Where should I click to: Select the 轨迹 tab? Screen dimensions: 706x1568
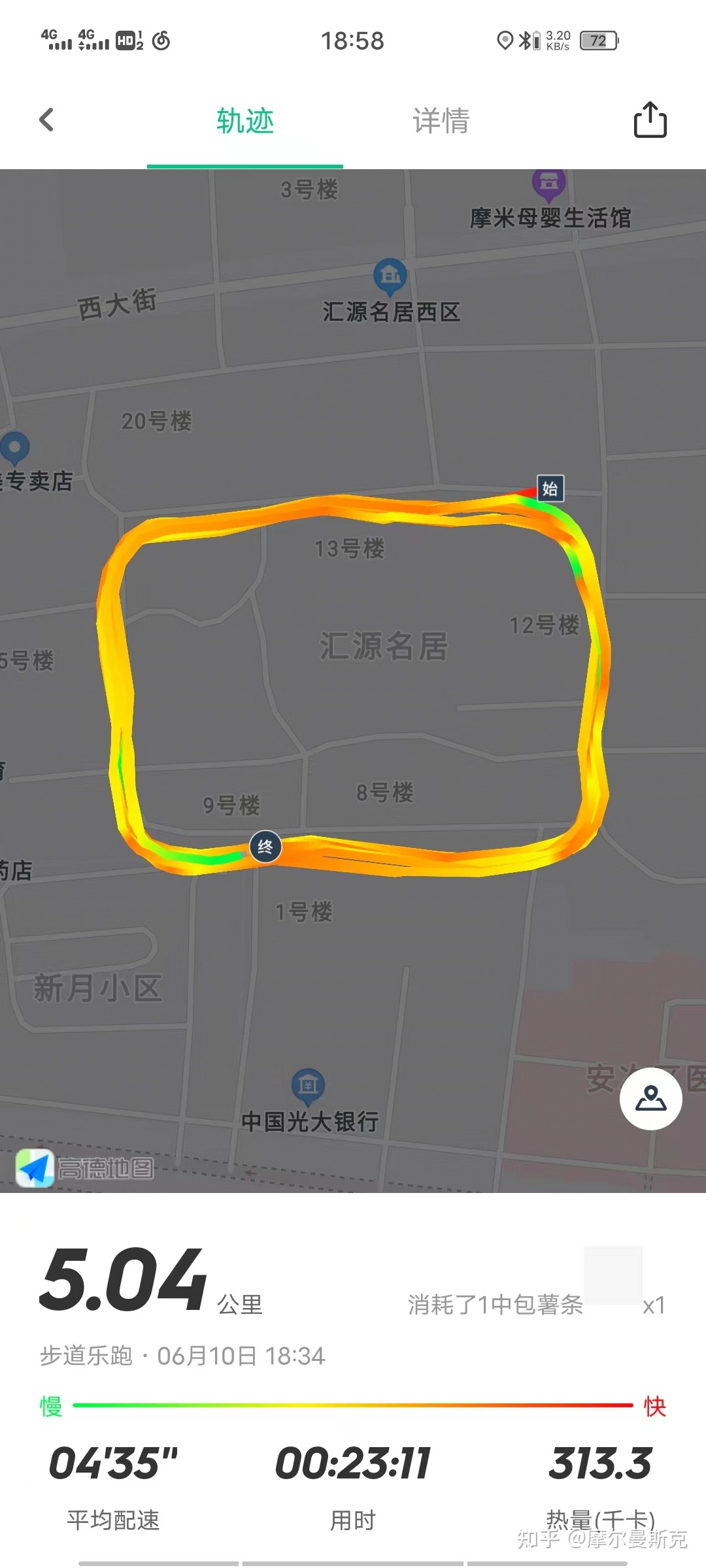(x=245, y=122)
